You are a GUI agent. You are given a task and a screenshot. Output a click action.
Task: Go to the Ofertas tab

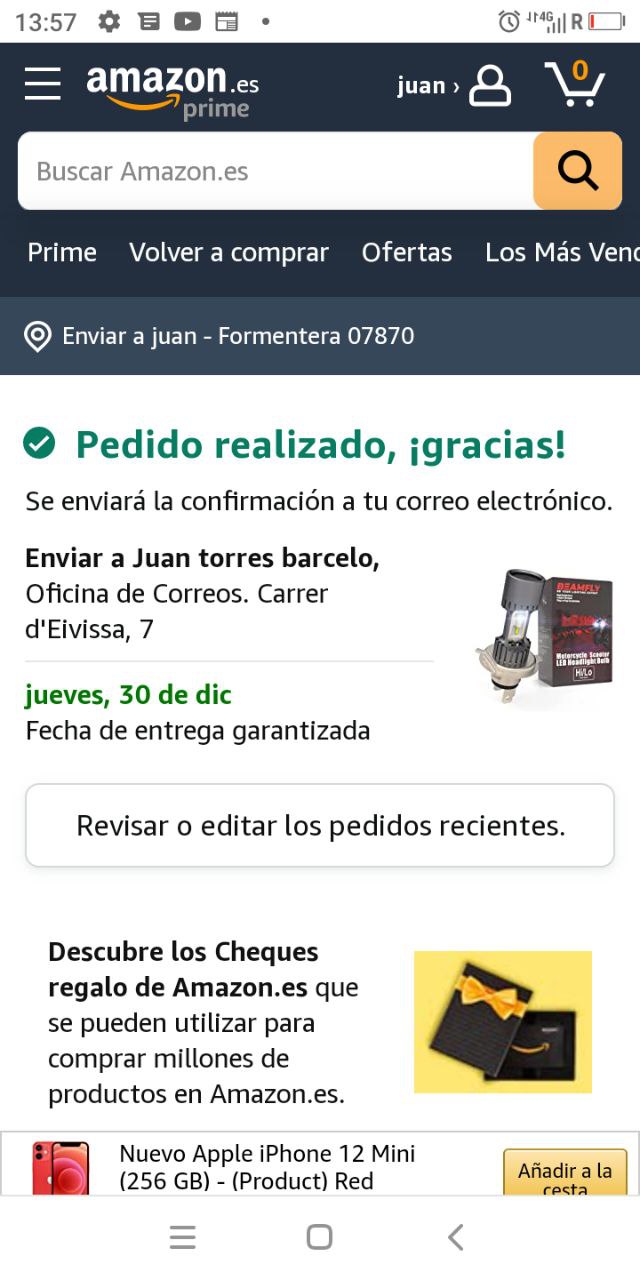coord(407,253)
